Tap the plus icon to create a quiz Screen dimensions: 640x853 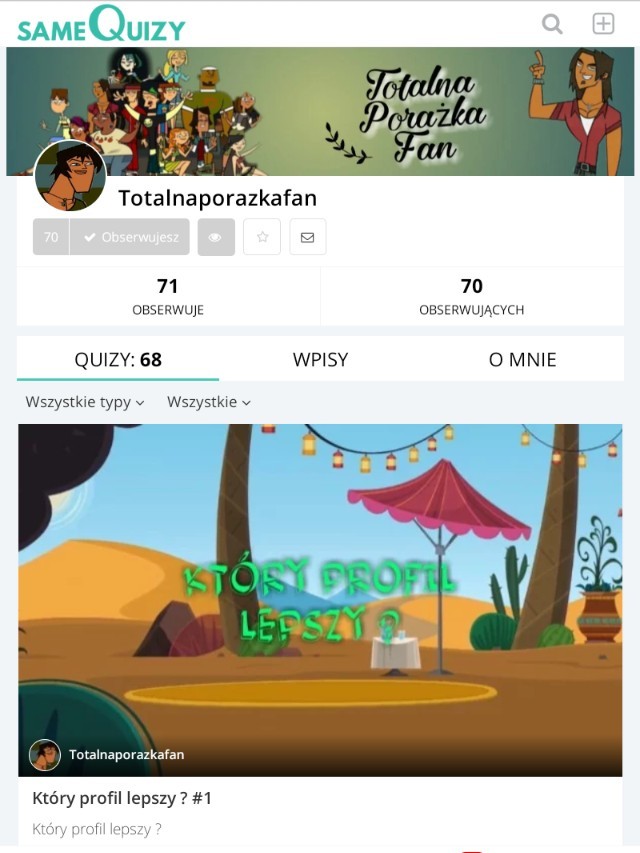click(603, 24)
